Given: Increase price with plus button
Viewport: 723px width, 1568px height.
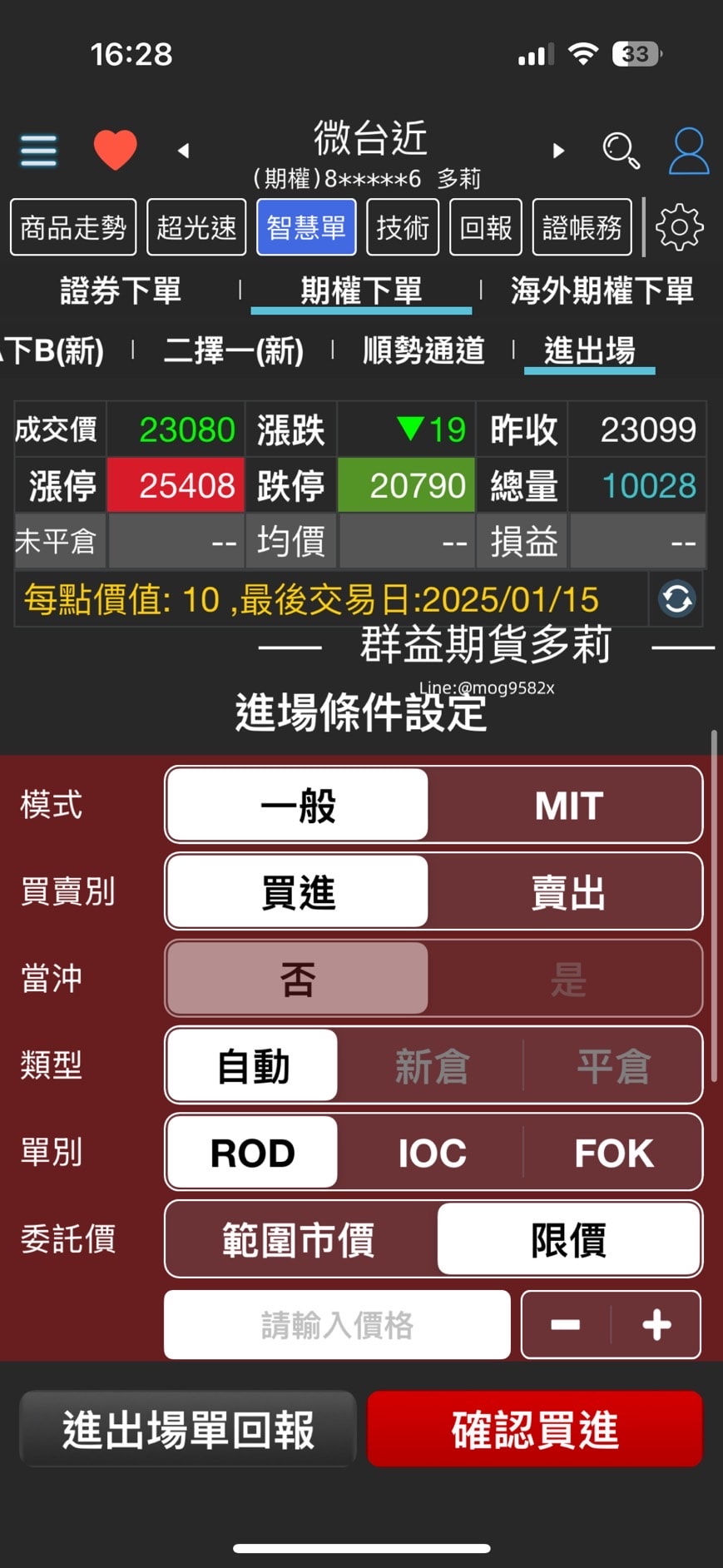Looking at the screenshot, I should (656, 1325).
